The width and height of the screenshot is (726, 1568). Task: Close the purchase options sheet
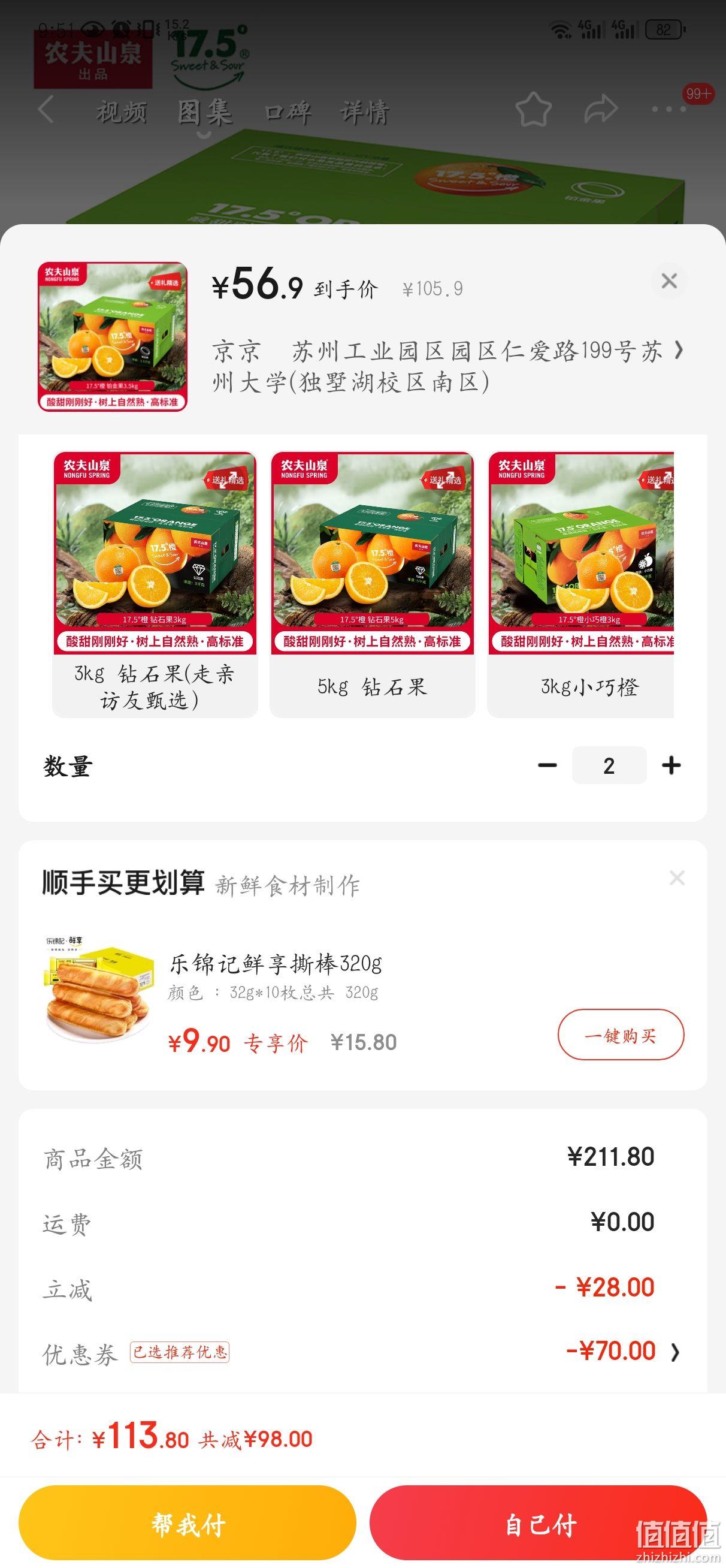[669, 281]
